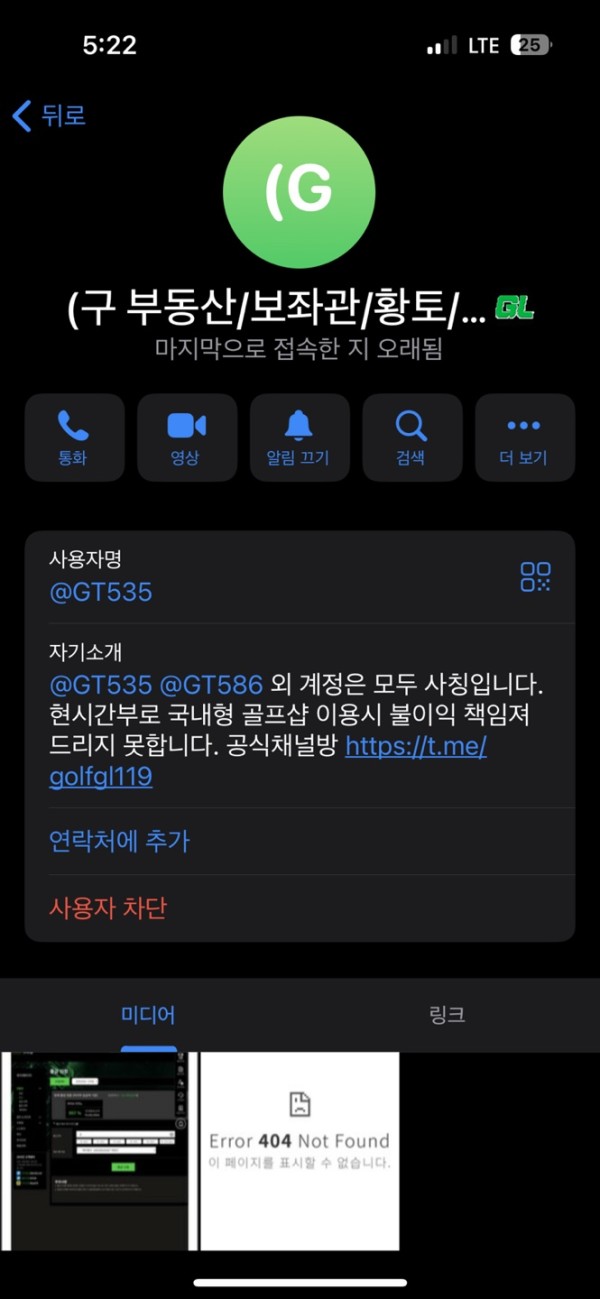Screen dimensions: 600x1299
Task: Show the QR code for @GT535
Action: [x=535, y=577]
